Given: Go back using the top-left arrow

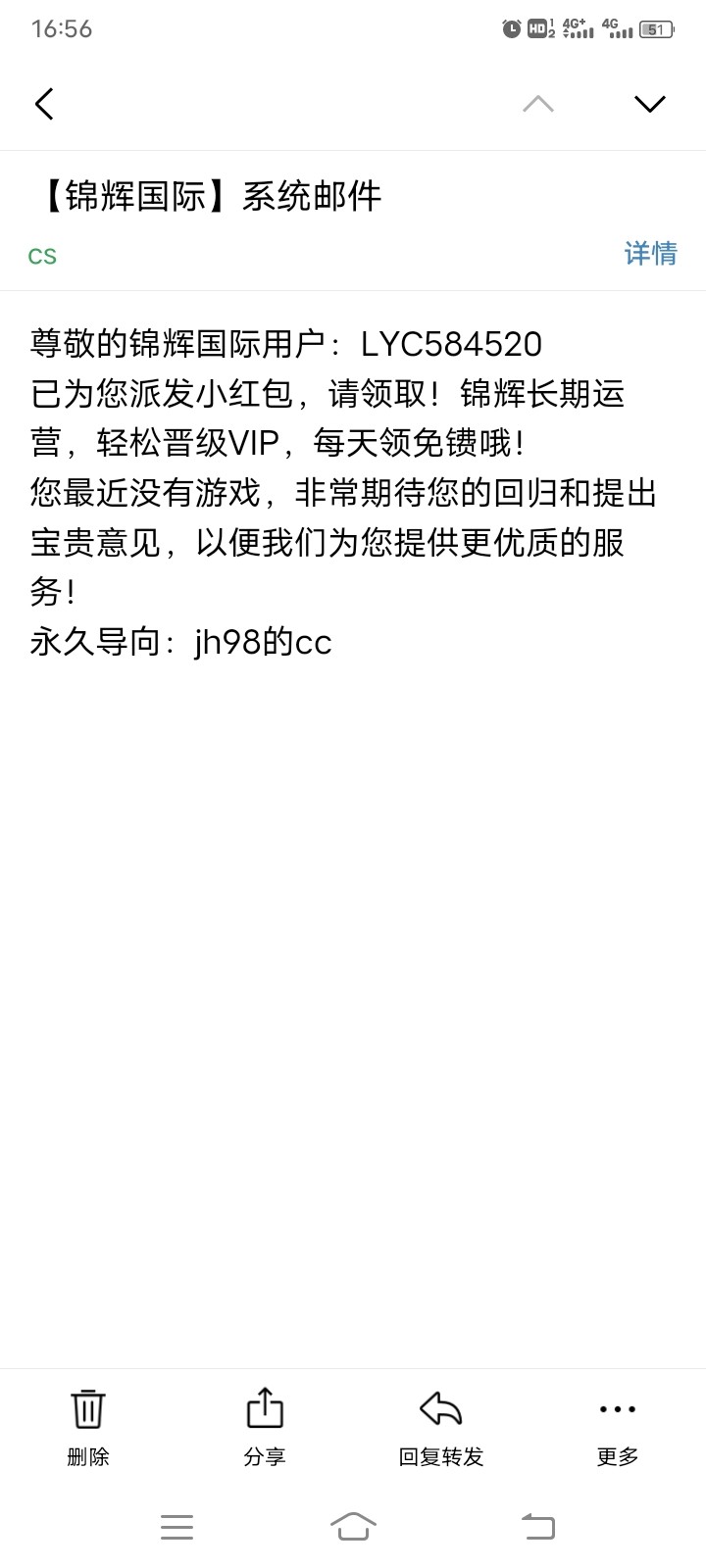Looking at the screenshot, I should [x=44, y=104].
